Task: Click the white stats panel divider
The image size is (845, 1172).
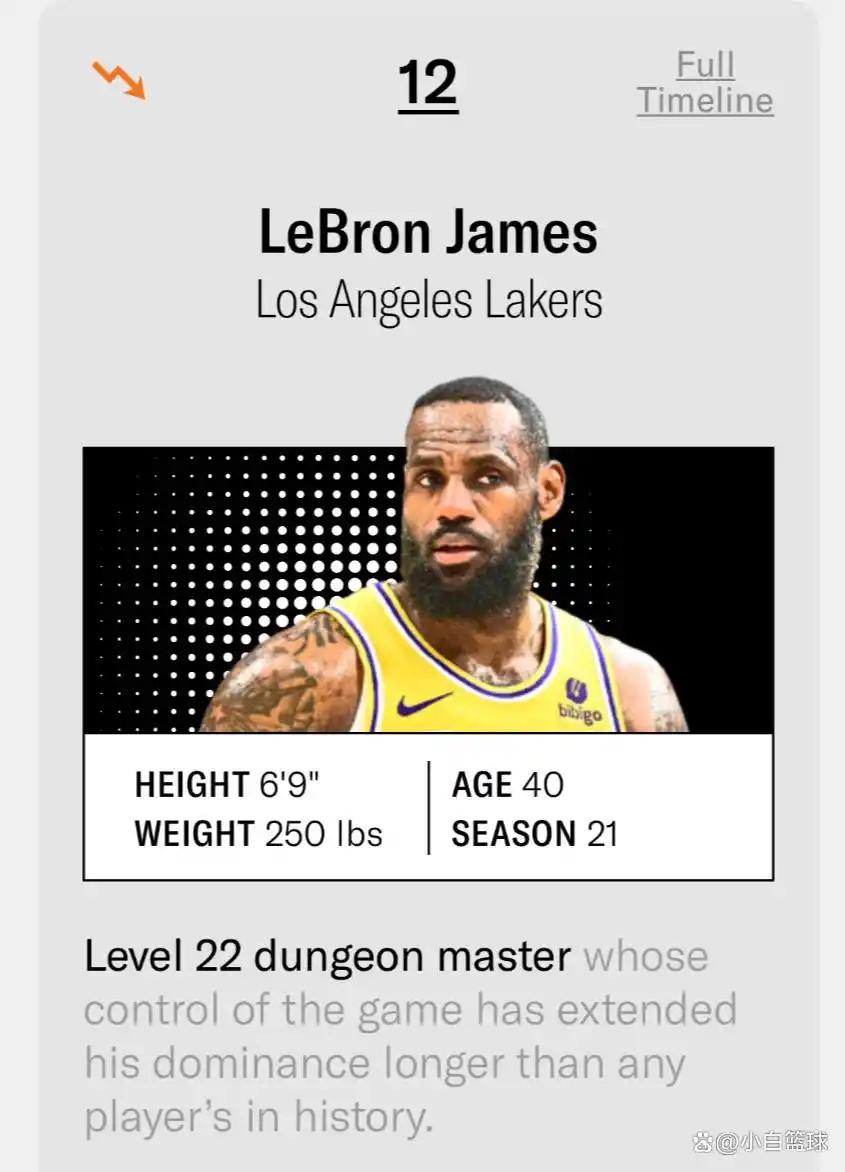Action: [428, 809]
